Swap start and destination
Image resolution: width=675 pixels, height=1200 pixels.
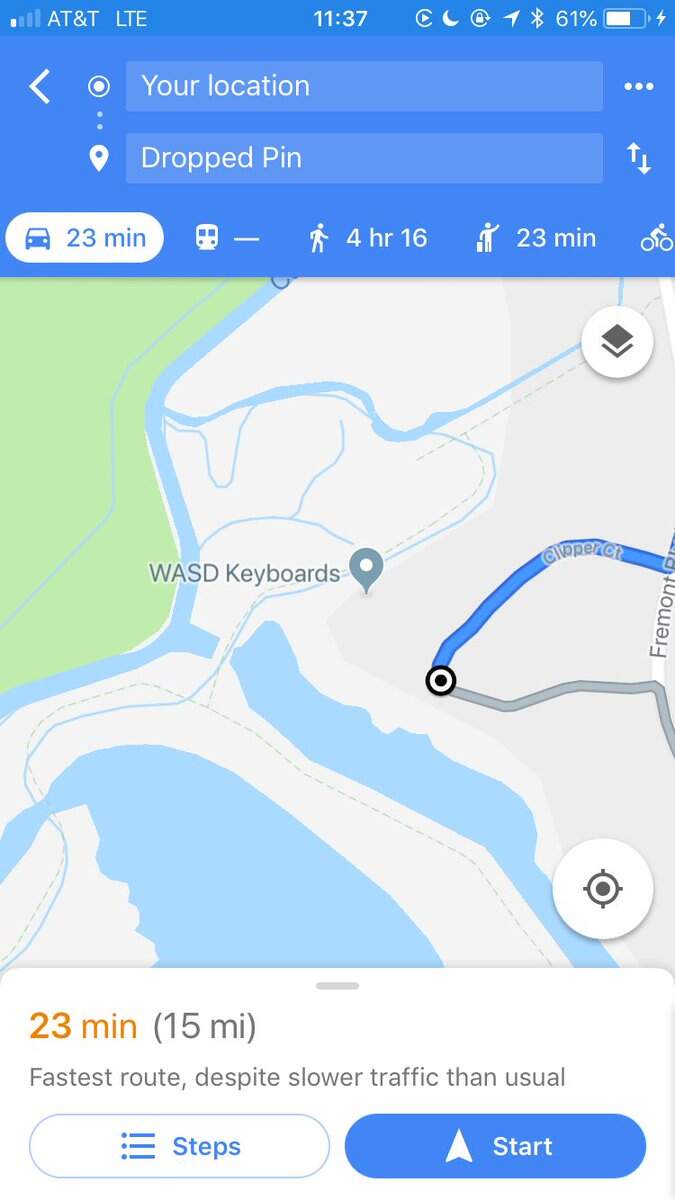(638, 158)
